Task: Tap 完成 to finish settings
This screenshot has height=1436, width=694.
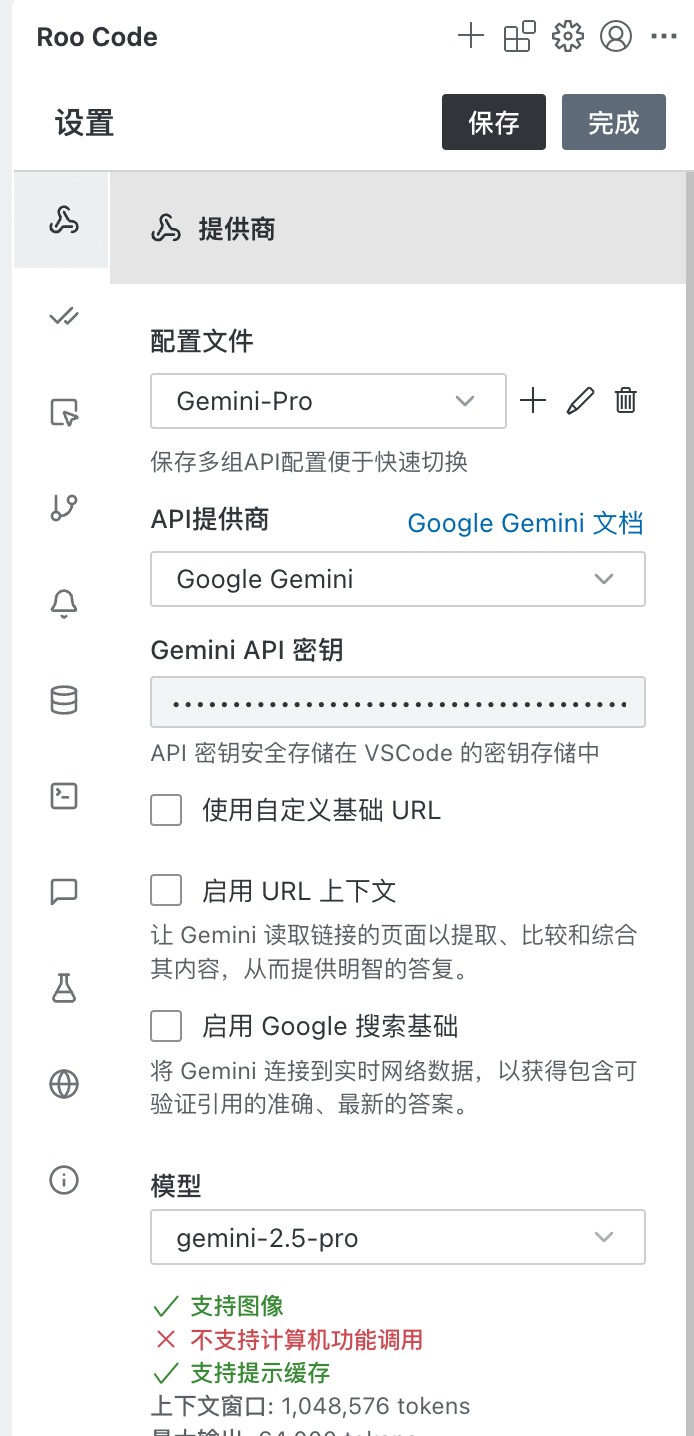Action: pos(613,122)
